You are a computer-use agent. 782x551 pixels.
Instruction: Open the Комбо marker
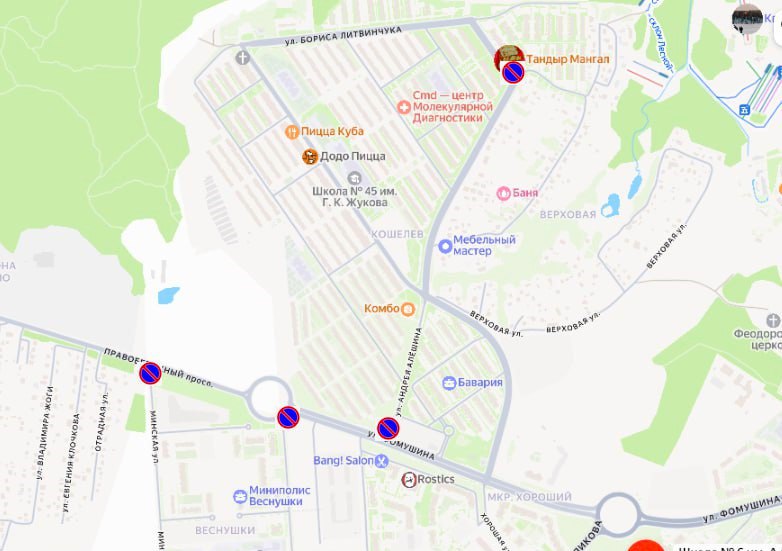click(408, 309)
